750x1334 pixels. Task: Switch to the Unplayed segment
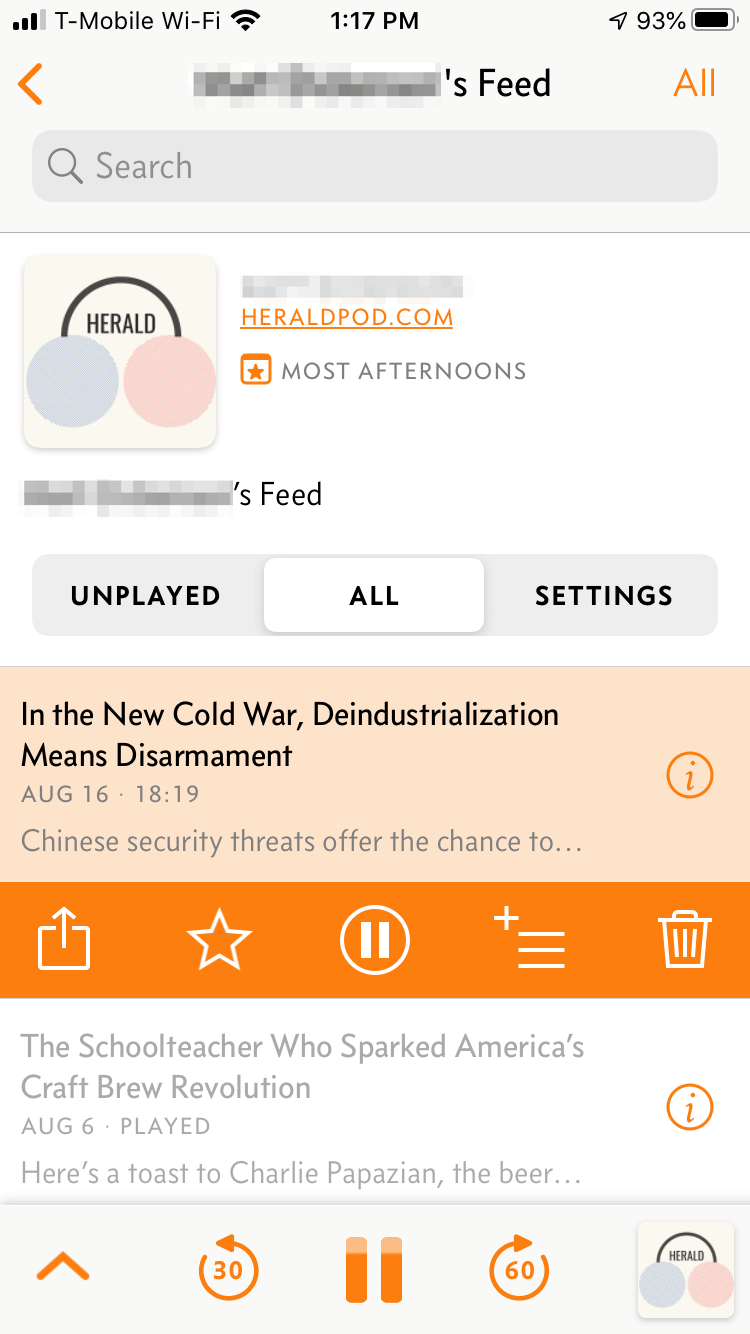pos(146,596)
